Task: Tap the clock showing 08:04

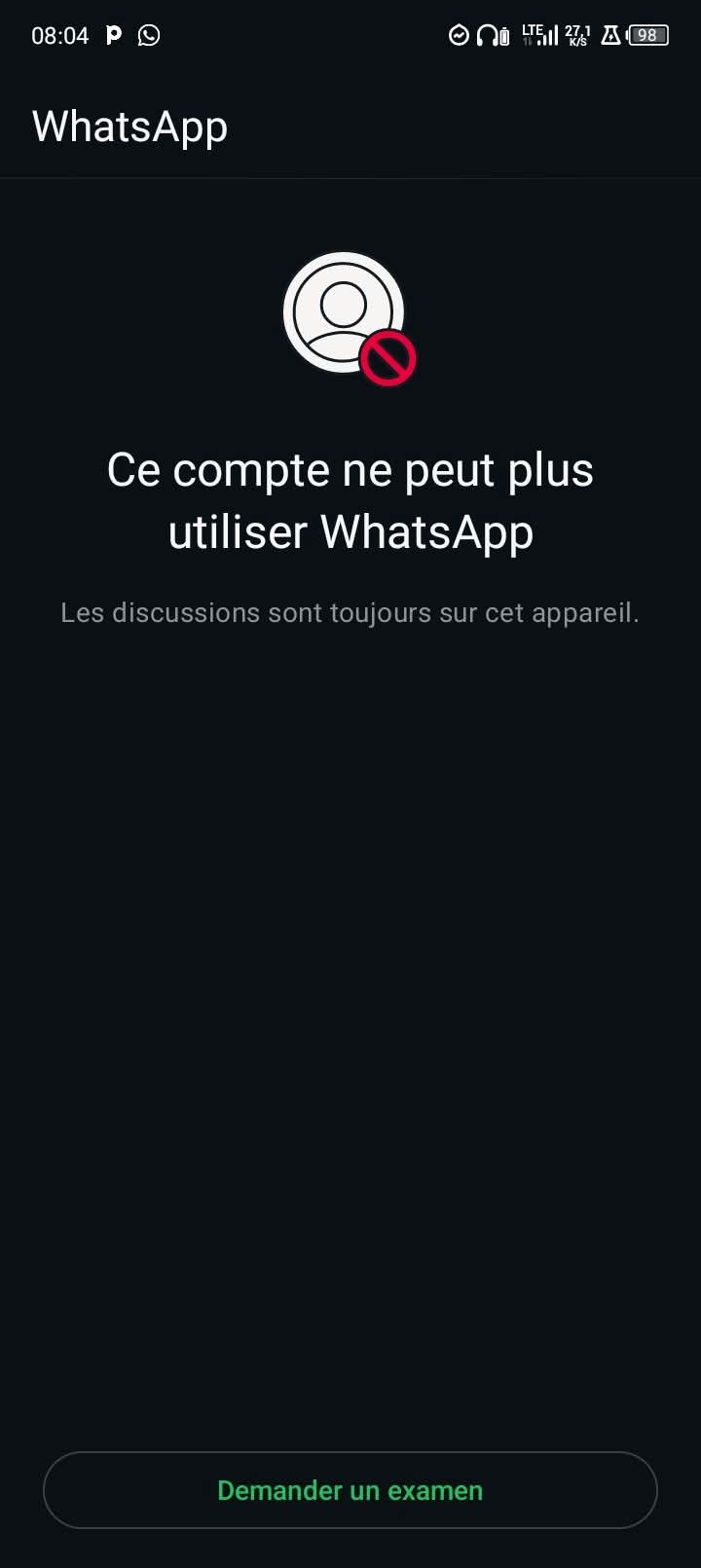Action: [x=59, y=36]
